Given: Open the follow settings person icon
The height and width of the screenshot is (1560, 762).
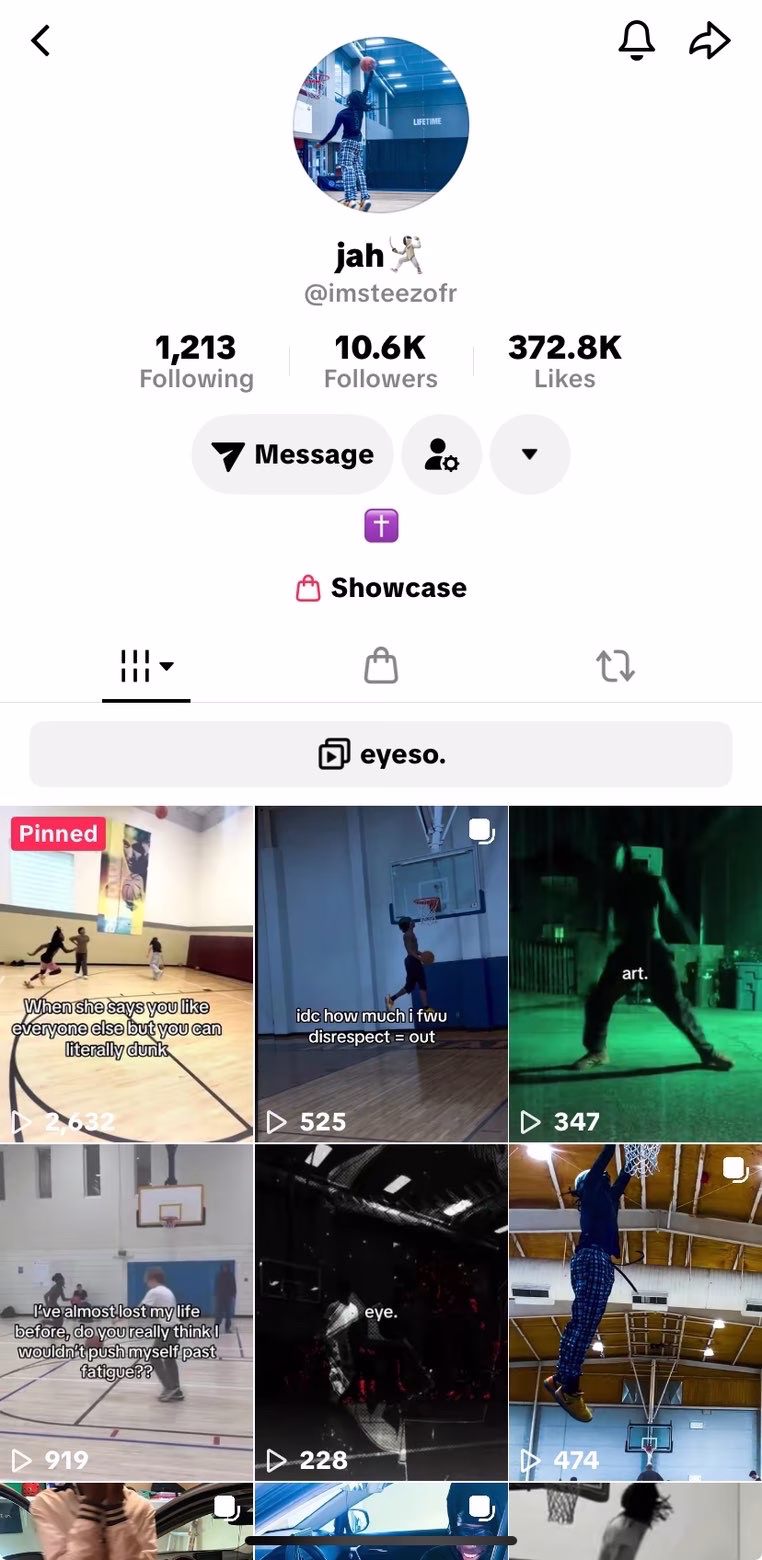Looking at the screenshot, I should pos(441,455).
